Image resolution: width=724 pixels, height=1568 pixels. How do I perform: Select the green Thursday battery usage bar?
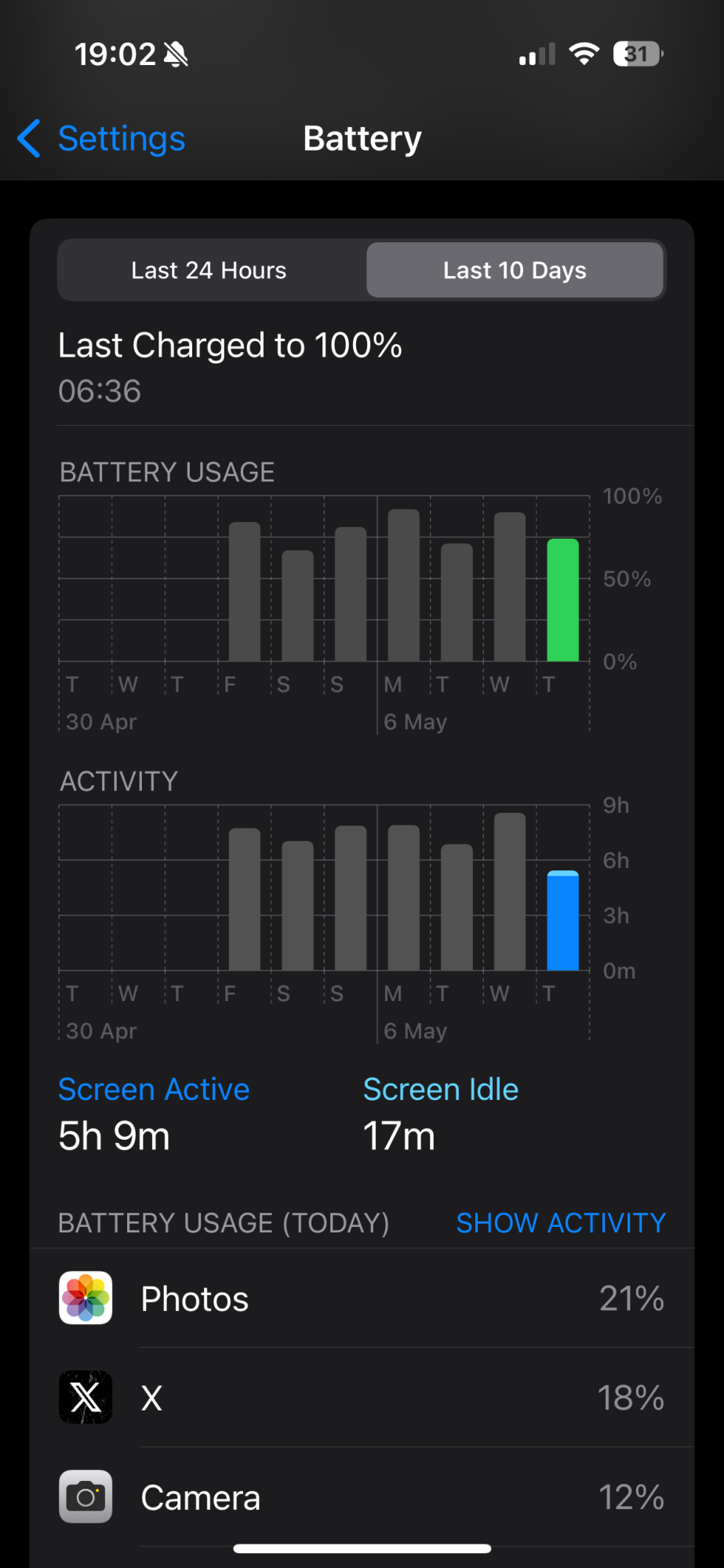coord(562,600)
